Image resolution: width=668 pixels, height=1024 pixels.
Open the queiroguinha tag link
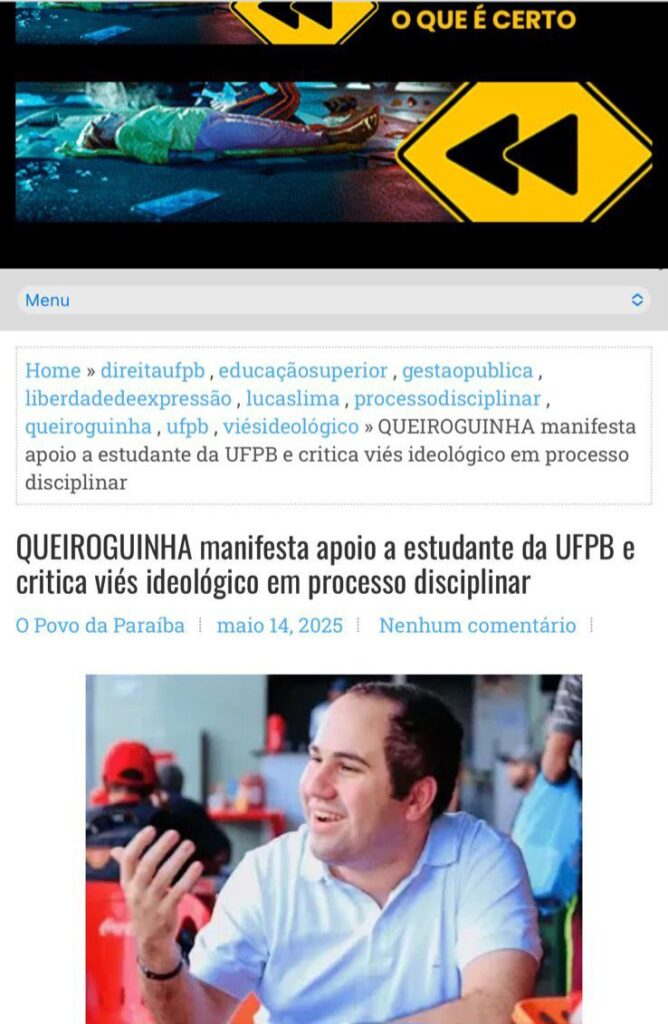coord(88,427)
